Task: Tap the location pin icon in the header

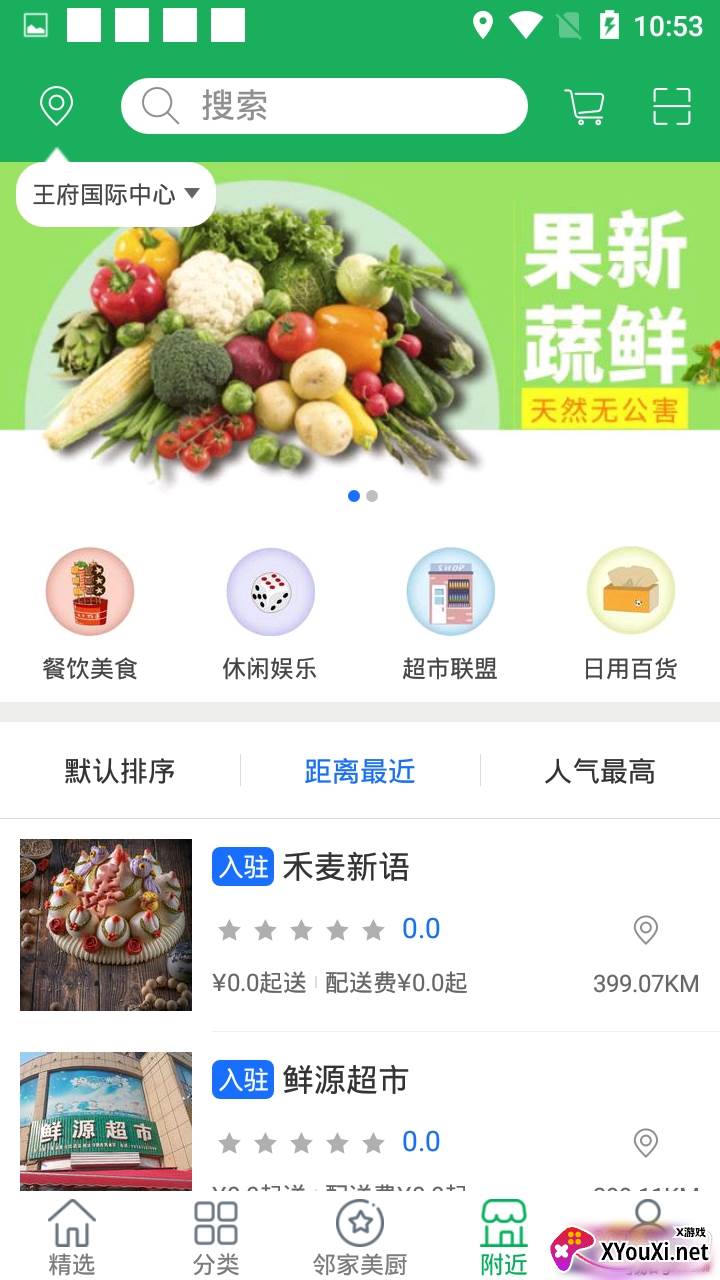Action: [56, 106]
